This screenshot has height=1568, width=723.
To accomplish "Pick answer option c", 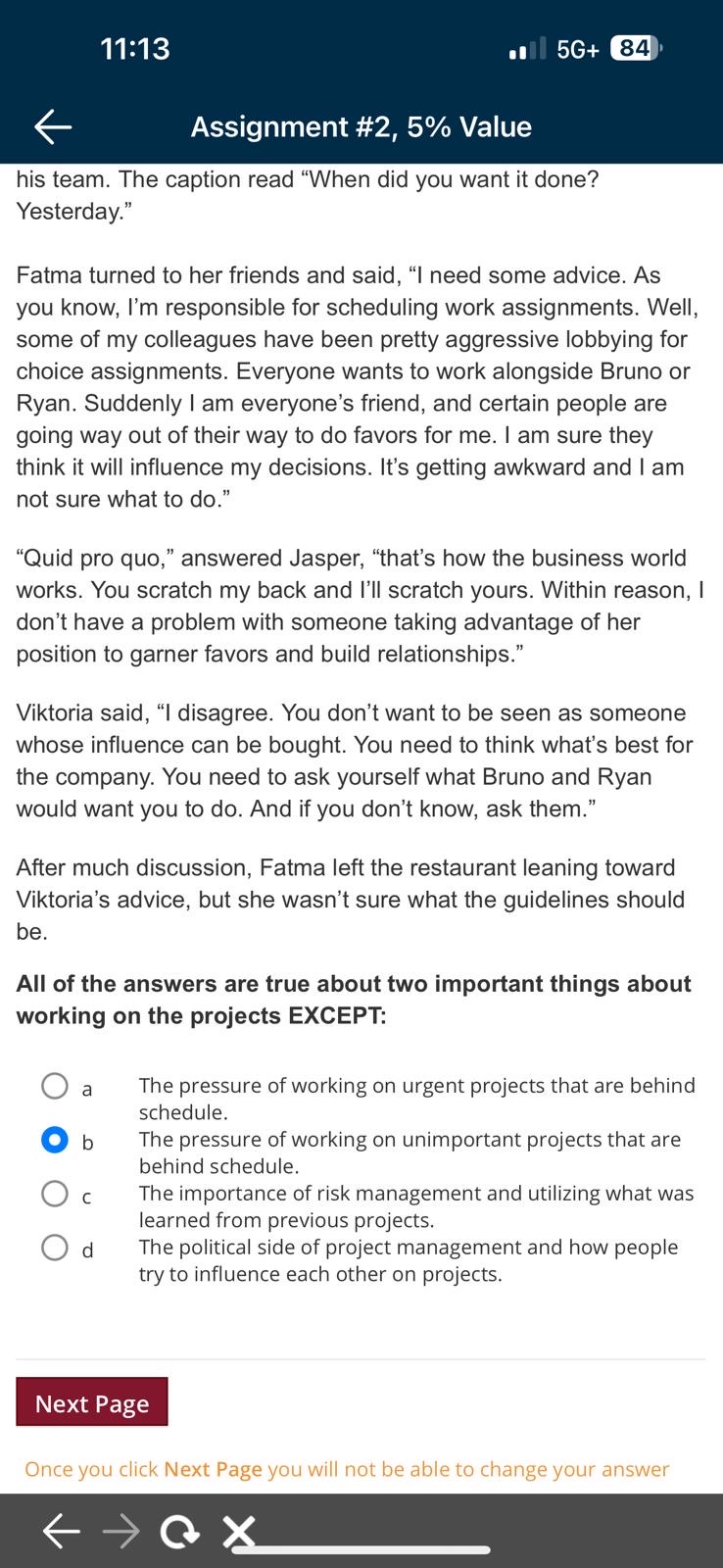I will [x=55, y=1194].
